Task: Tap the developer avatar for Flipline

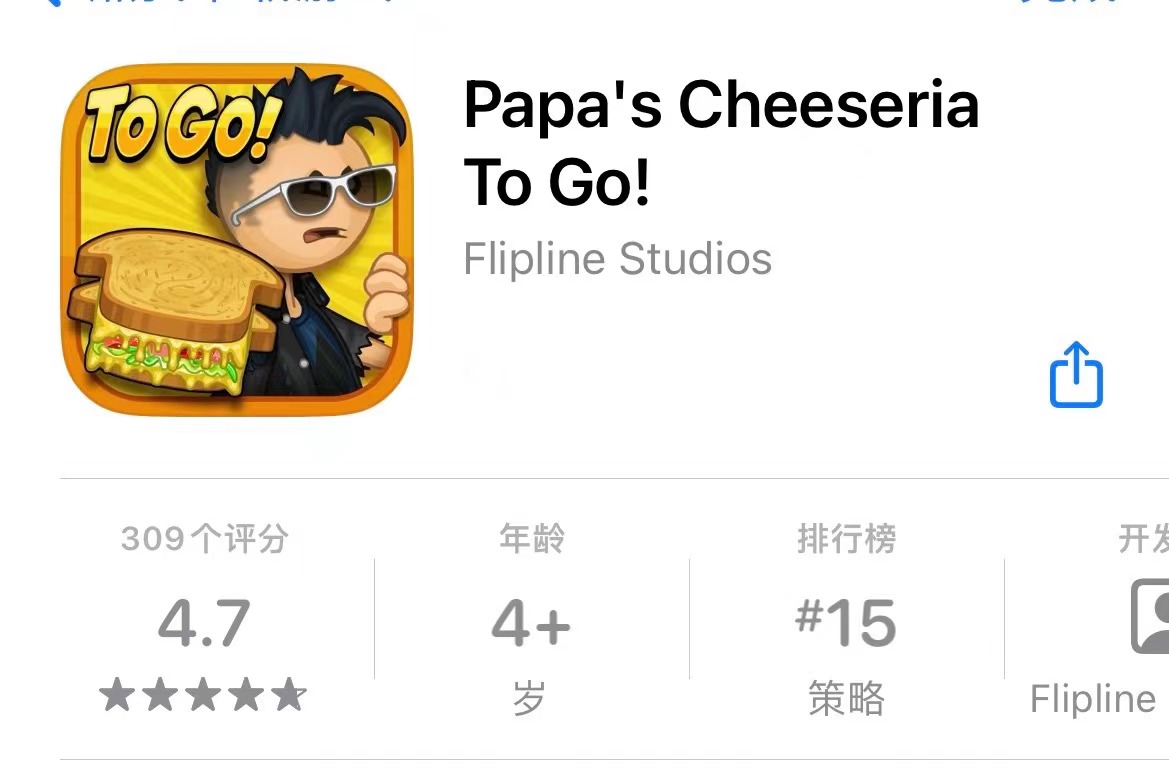Action: [1150, 615]
